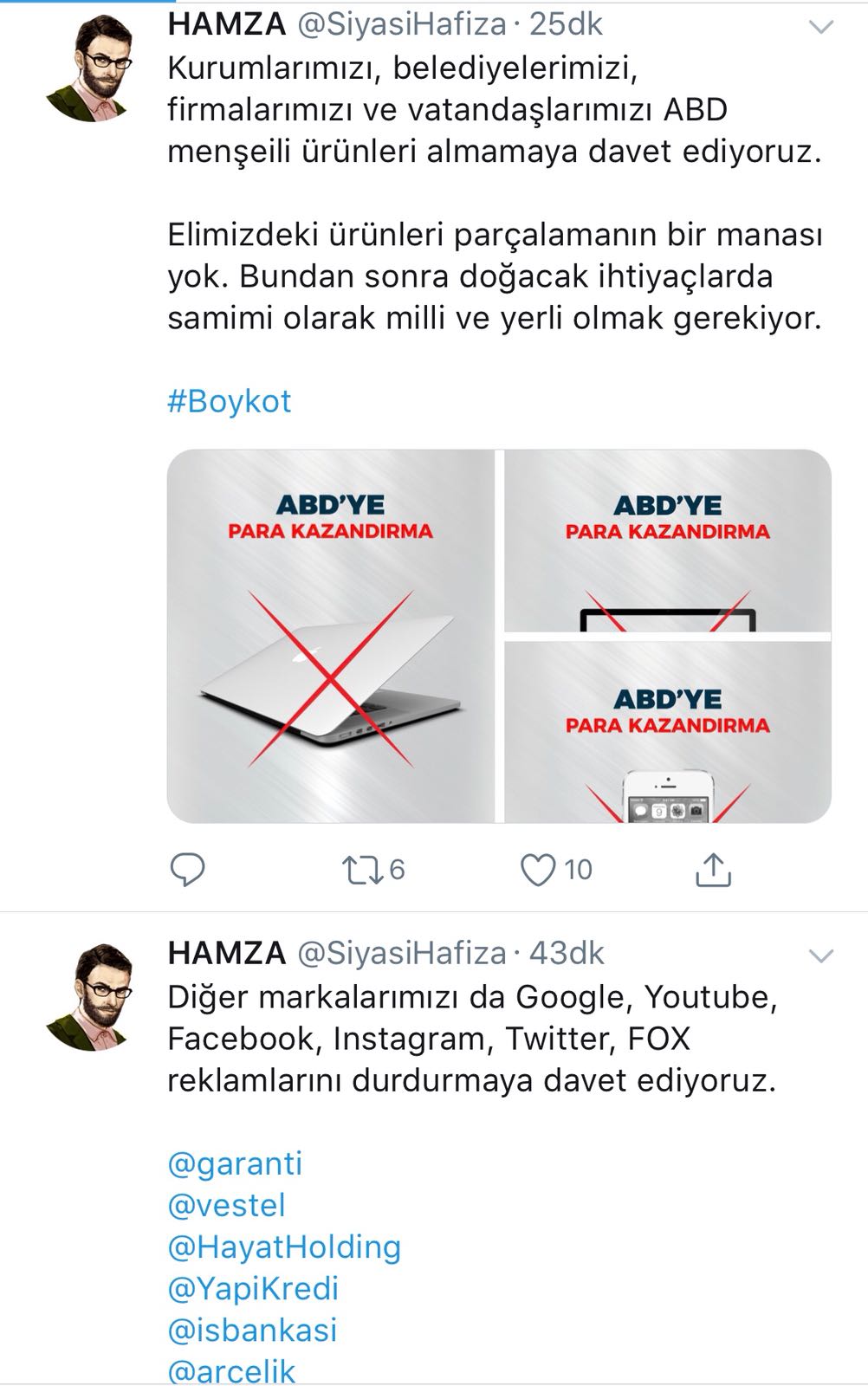868x1386 pixels.
Task: Open the @YapiKredi mention
Action: [x=253, y=1288]
